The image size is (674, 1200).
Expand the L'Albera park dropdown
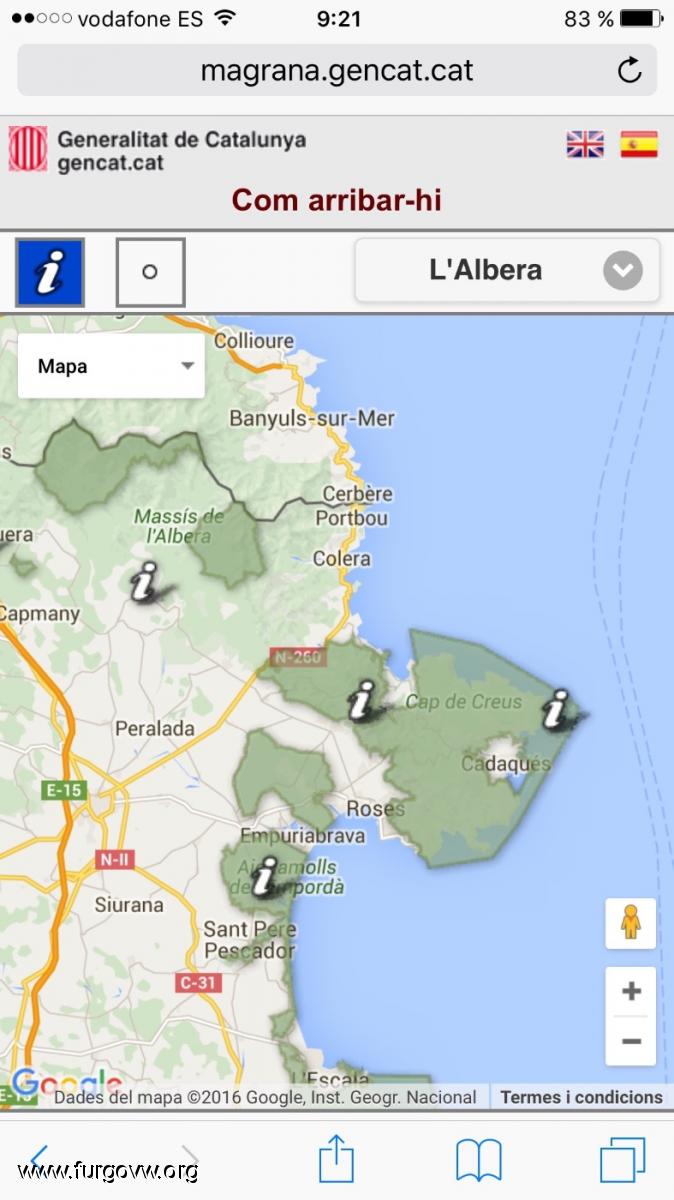(x=507, y=270)
